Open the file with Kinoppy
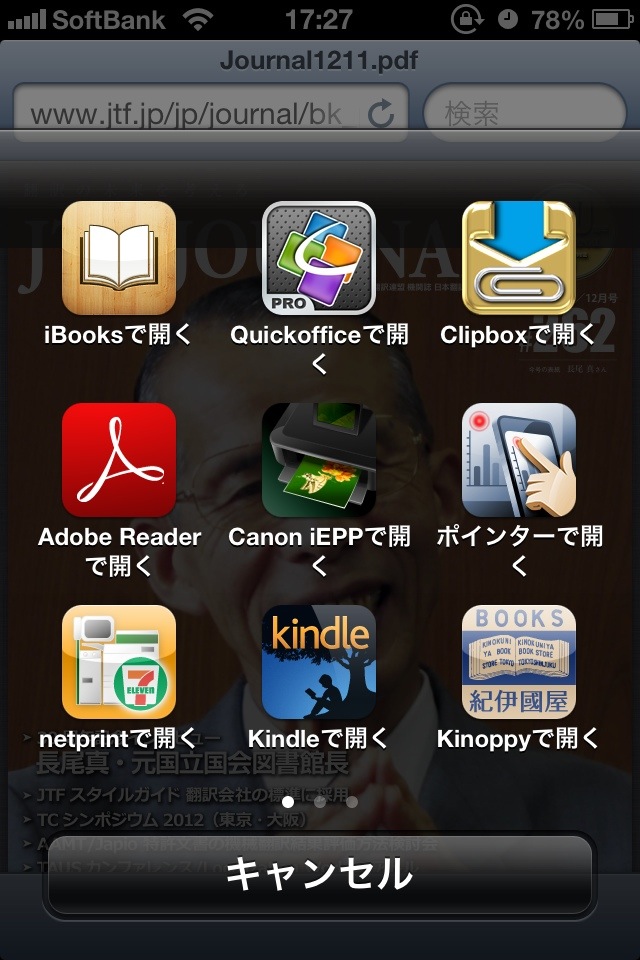Image resolution: width=640 pixels, height=960 pixels. coord(519,662)
